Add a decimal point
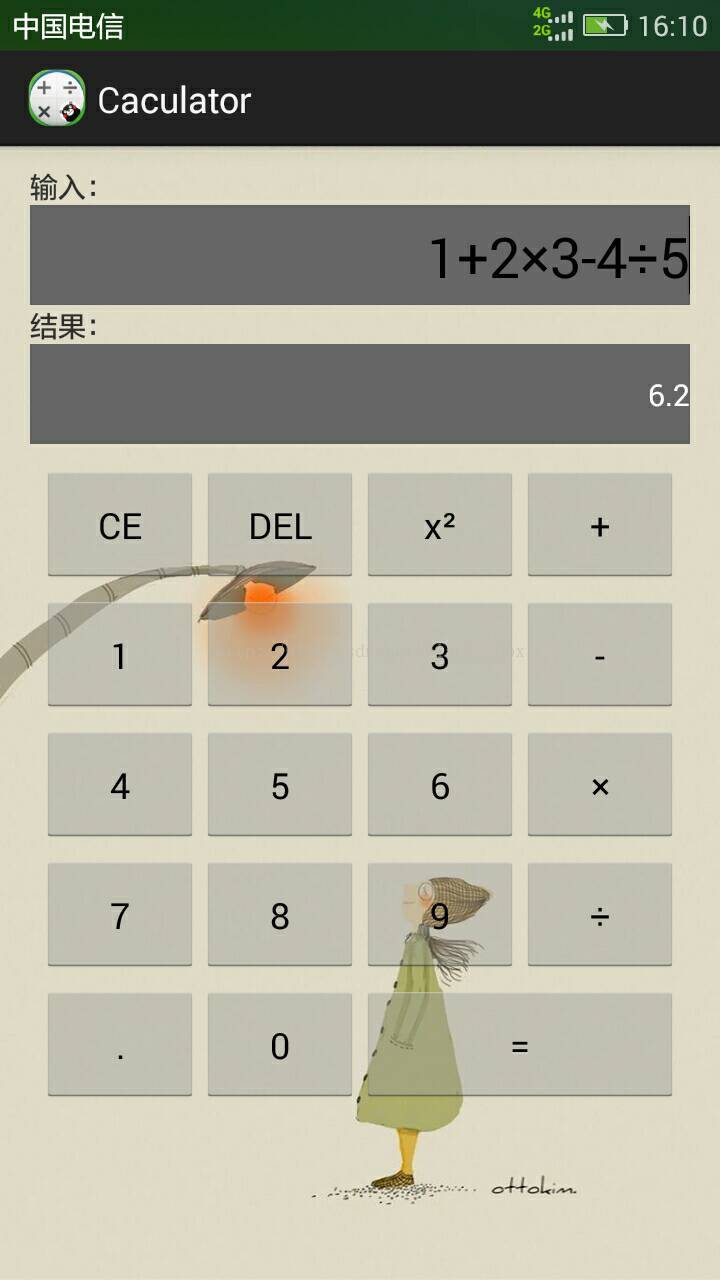 [x=120, y=1045]
